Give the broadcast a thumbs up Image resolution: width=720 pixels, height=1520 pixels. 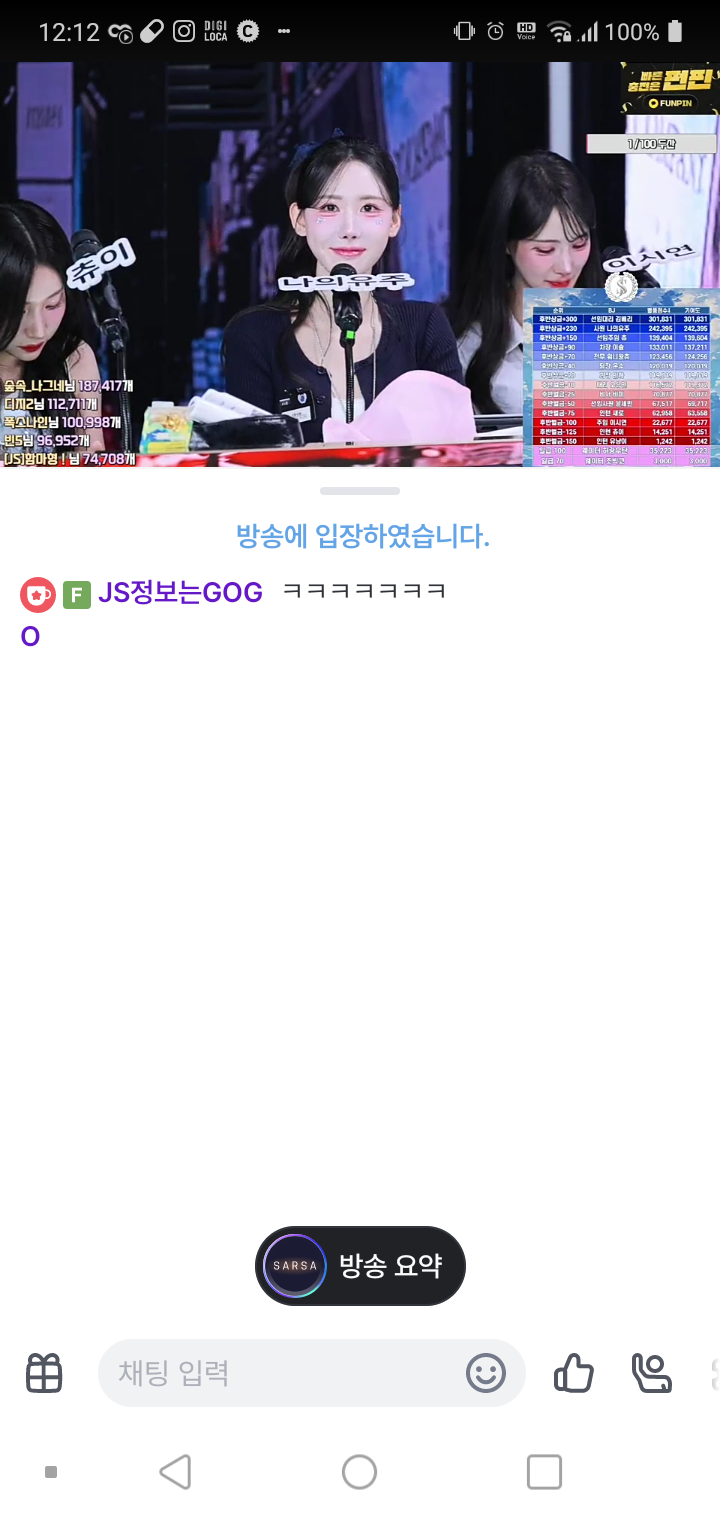(574, 1373)
